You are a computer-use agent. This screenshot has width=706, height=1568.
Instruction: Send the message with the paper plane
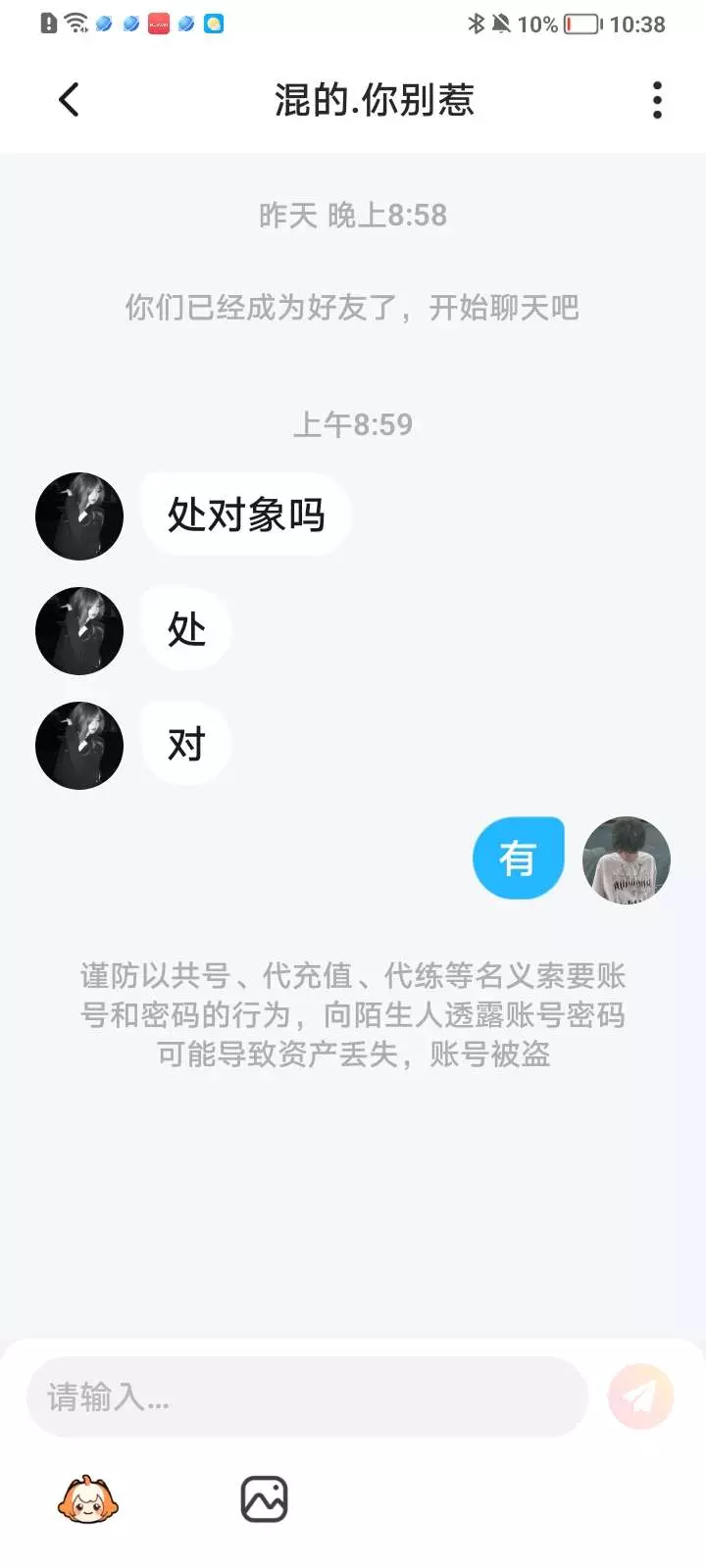641,1396
